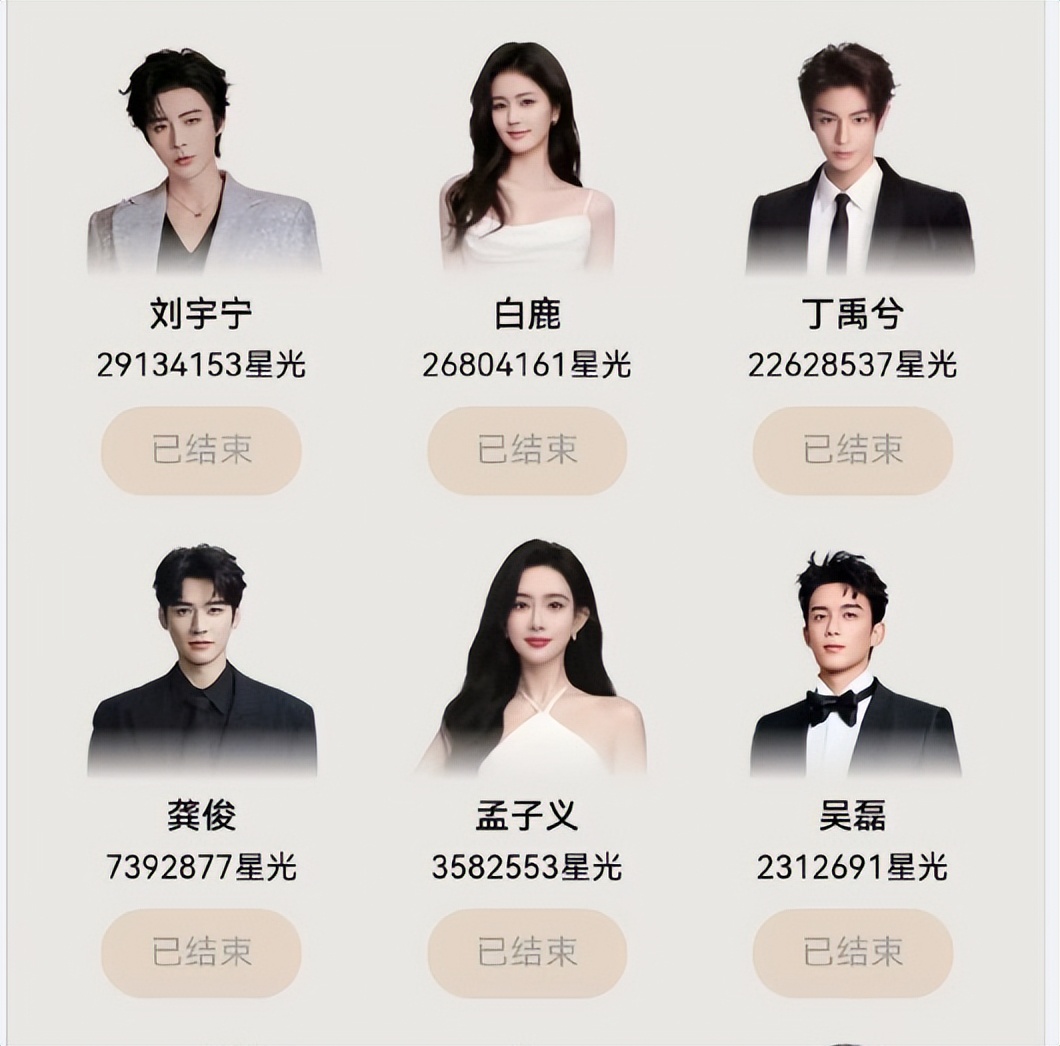The height and width of the screenshot is (1046, 1060).
Task: Open 吴磊's candidate photo tile
Action: (x=853, y=662)
